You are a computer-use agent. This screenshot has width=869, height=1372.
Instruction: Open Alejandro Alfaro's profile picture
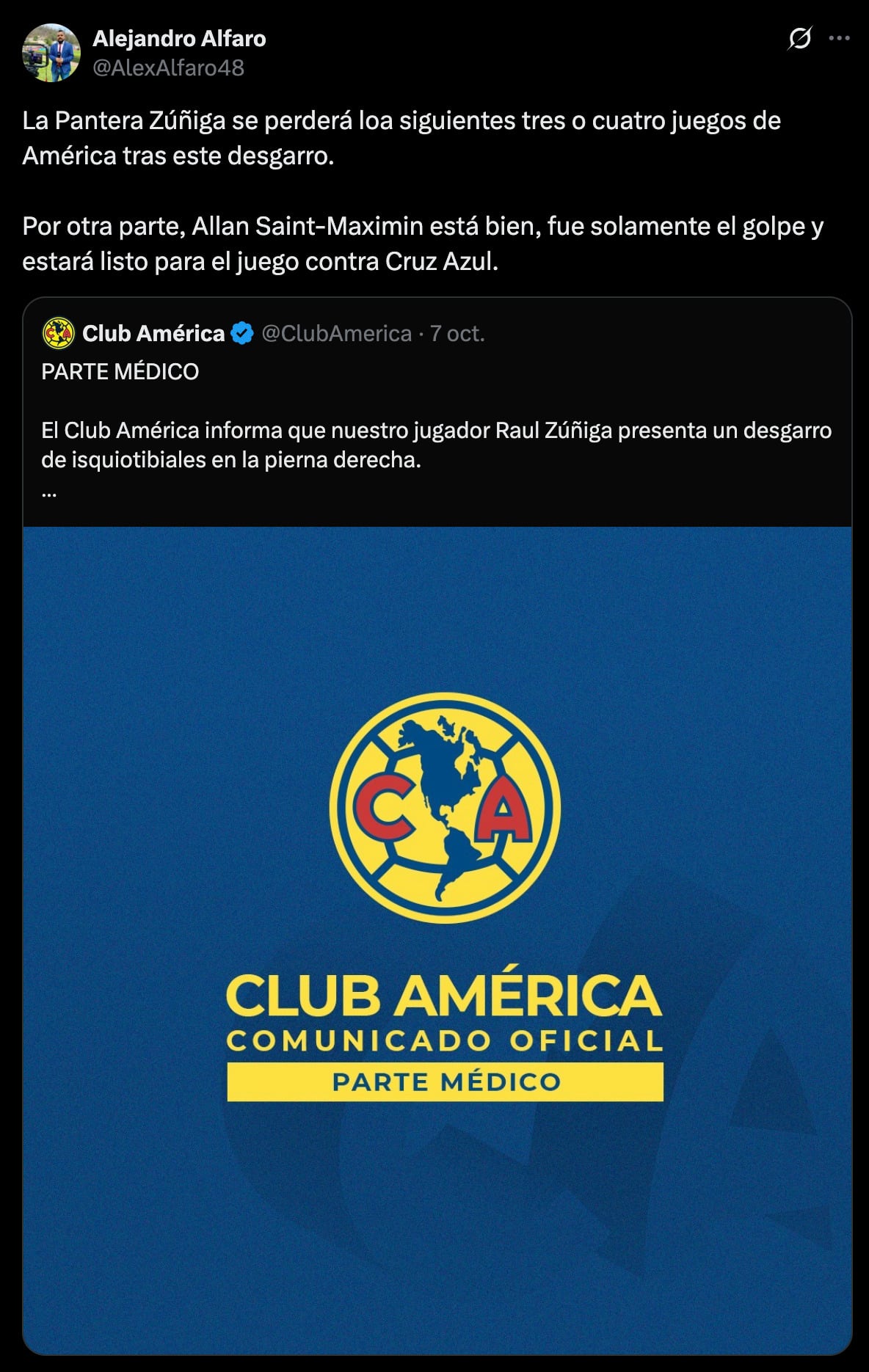(x=51, y=53)
